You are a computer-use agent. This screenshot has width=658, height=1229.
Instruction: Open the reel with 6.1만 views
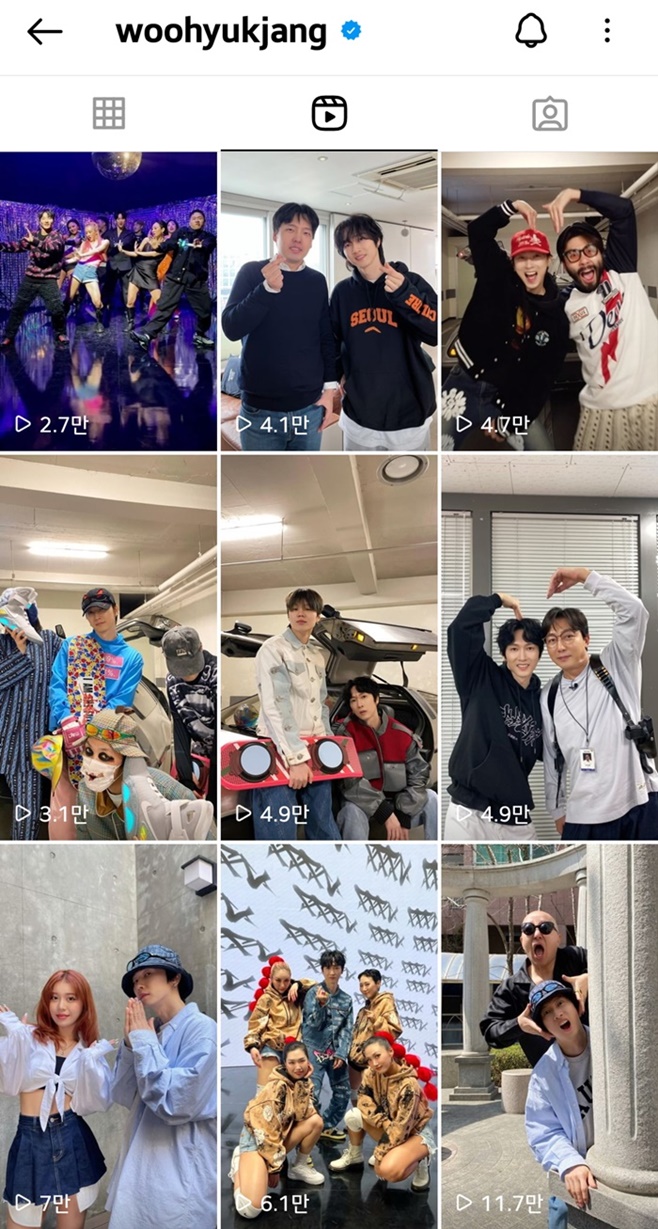(329, 1036)
